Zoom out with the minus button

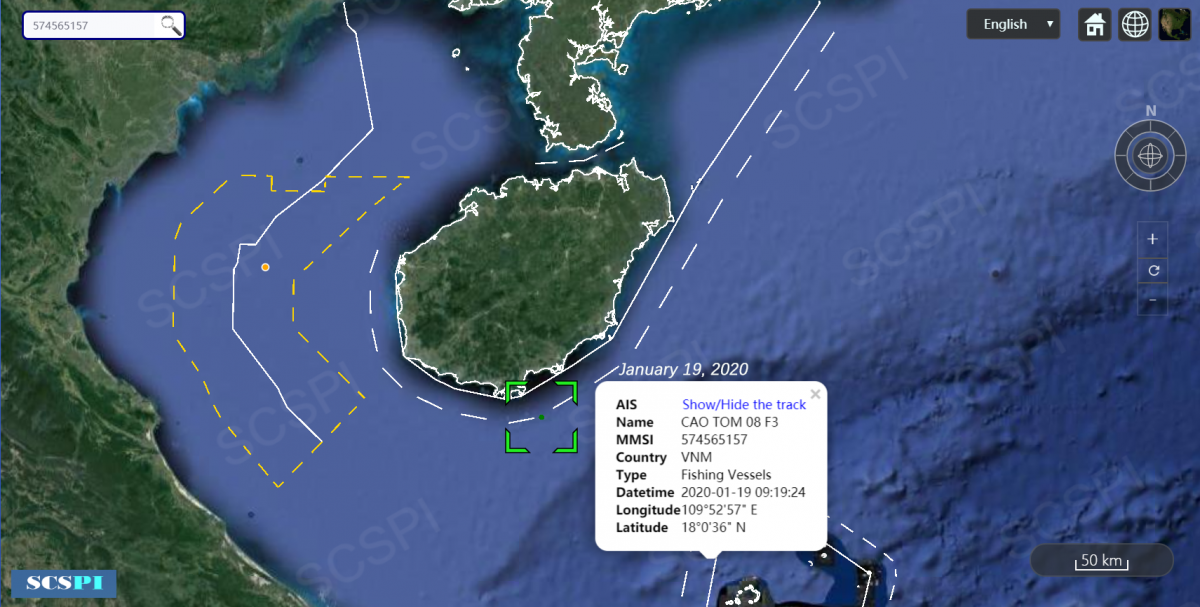click(x=1152, y=299)
